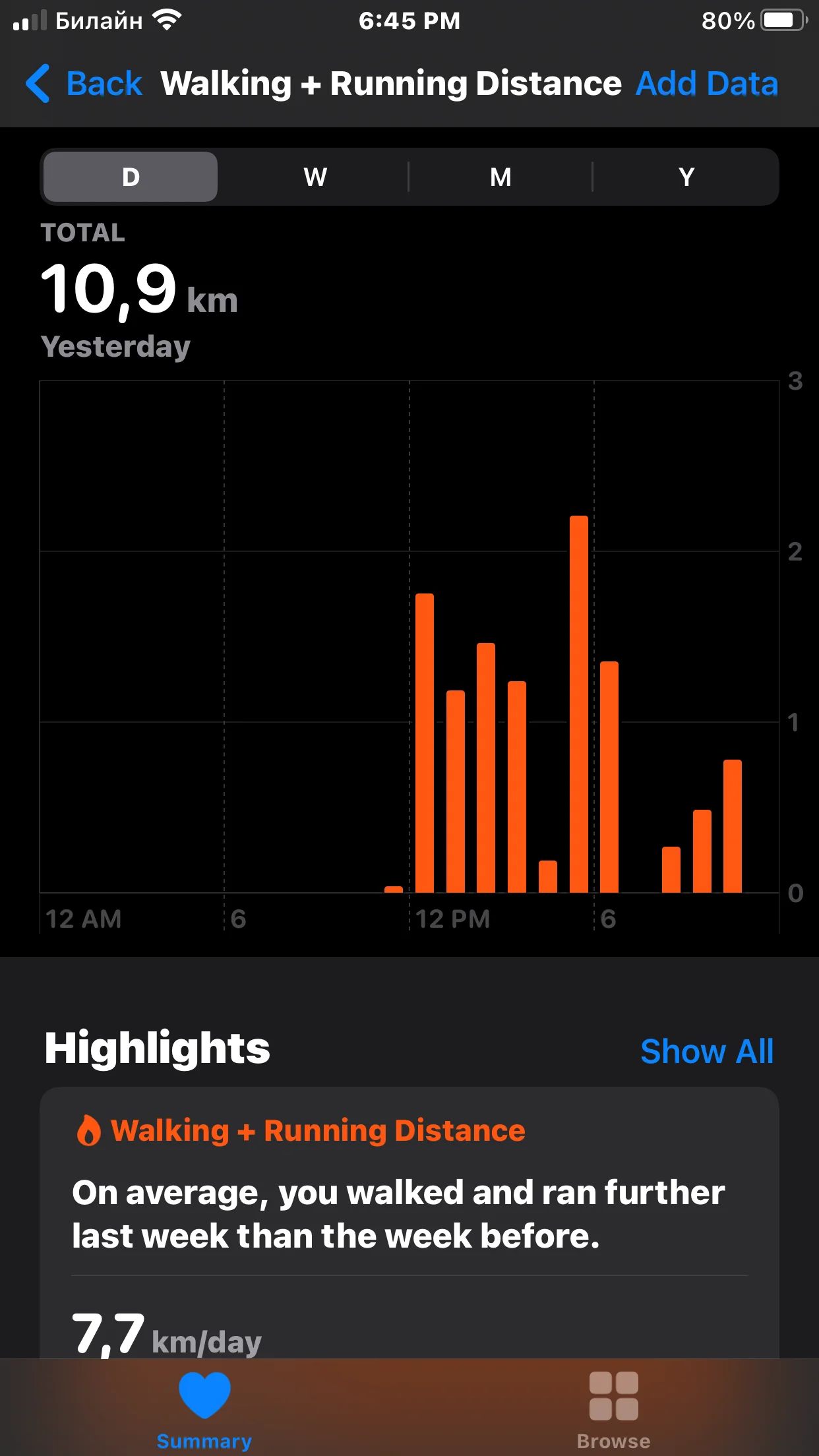Switch to the M (month) view

click(501, 177)
